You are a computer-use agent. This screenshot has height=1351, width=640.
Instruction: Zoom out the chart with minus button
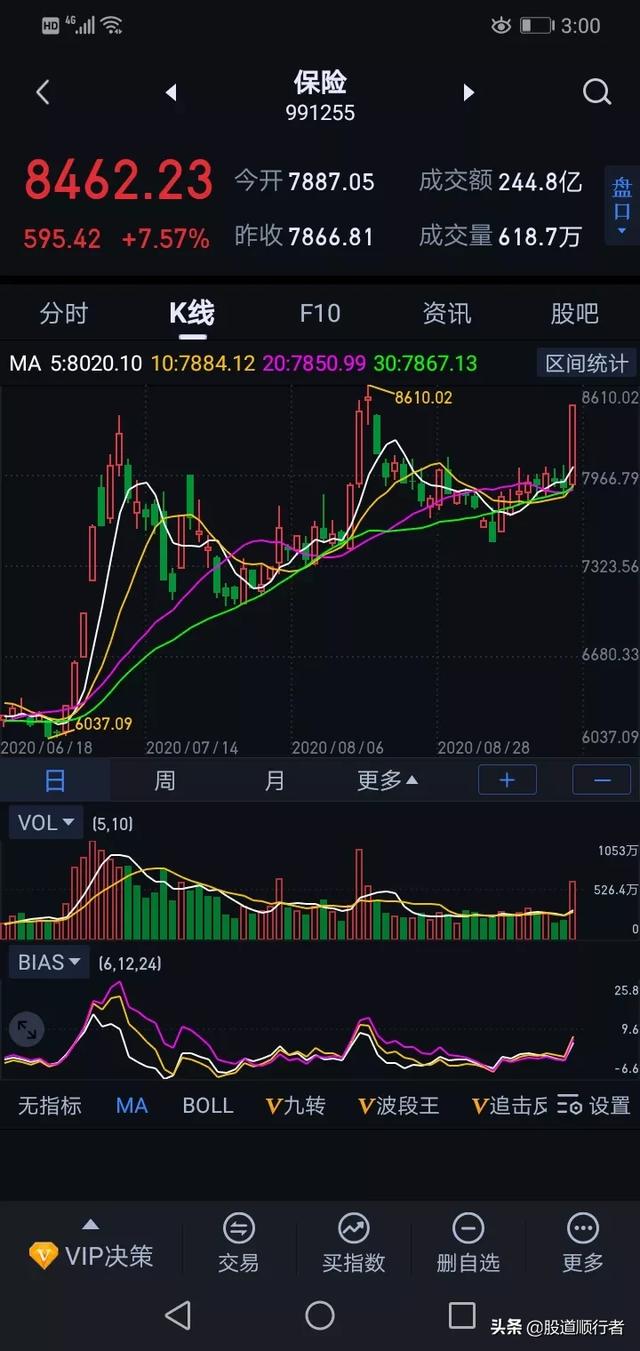[601, 780]
